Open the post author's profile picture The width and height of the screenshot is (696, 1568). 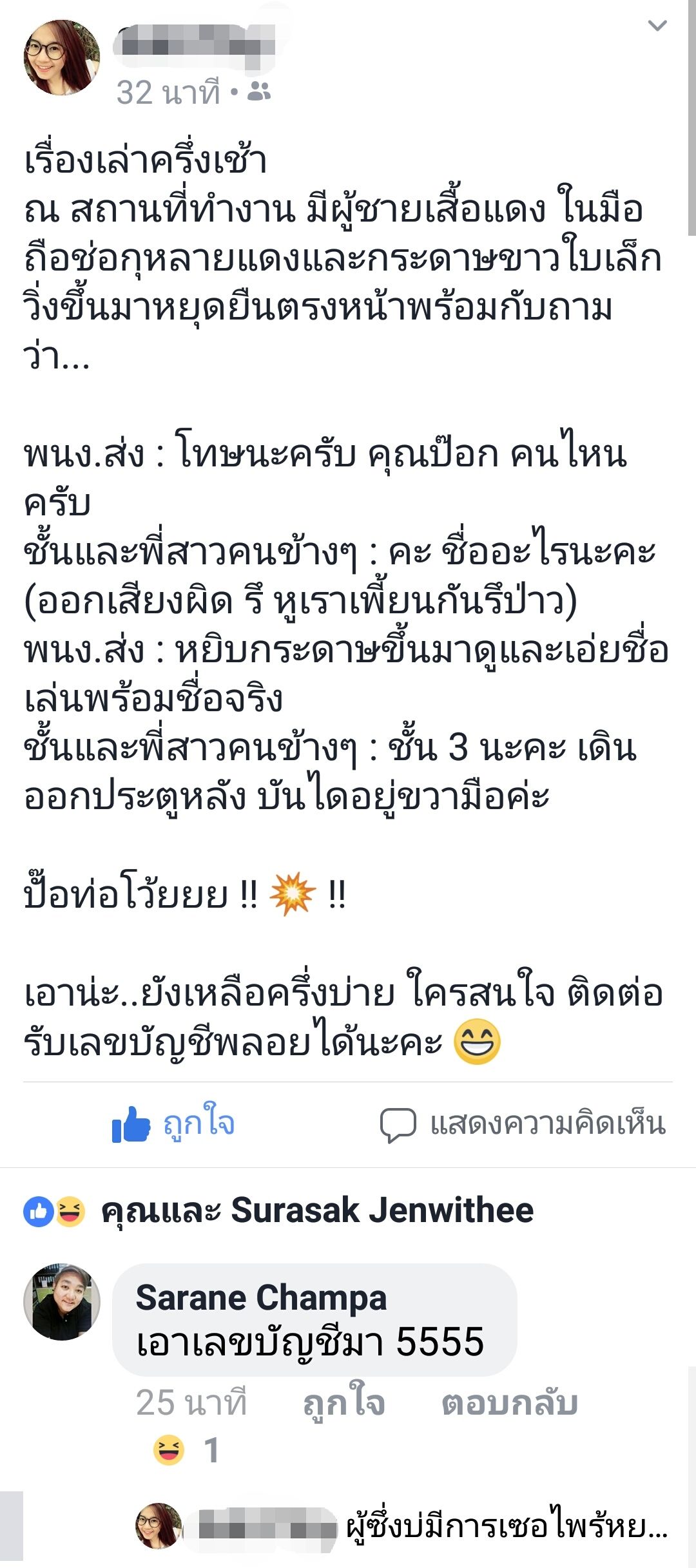[62, 58]
